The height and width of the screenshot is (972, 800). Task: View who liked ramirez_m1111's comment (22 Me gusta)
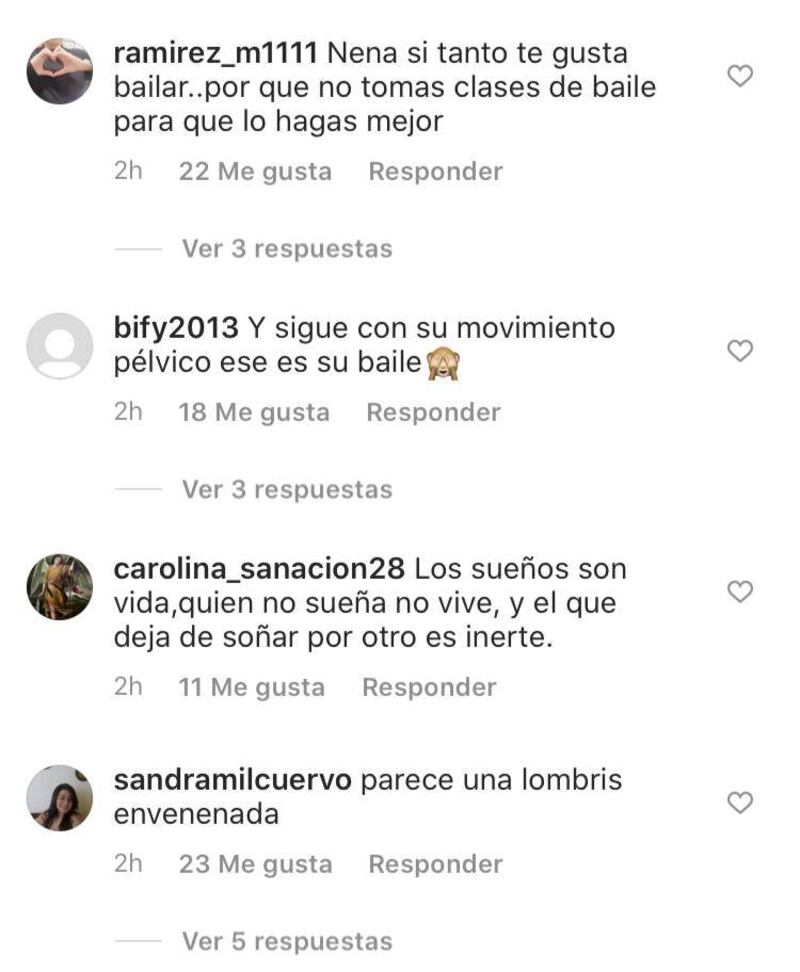[x=255, y=171]
